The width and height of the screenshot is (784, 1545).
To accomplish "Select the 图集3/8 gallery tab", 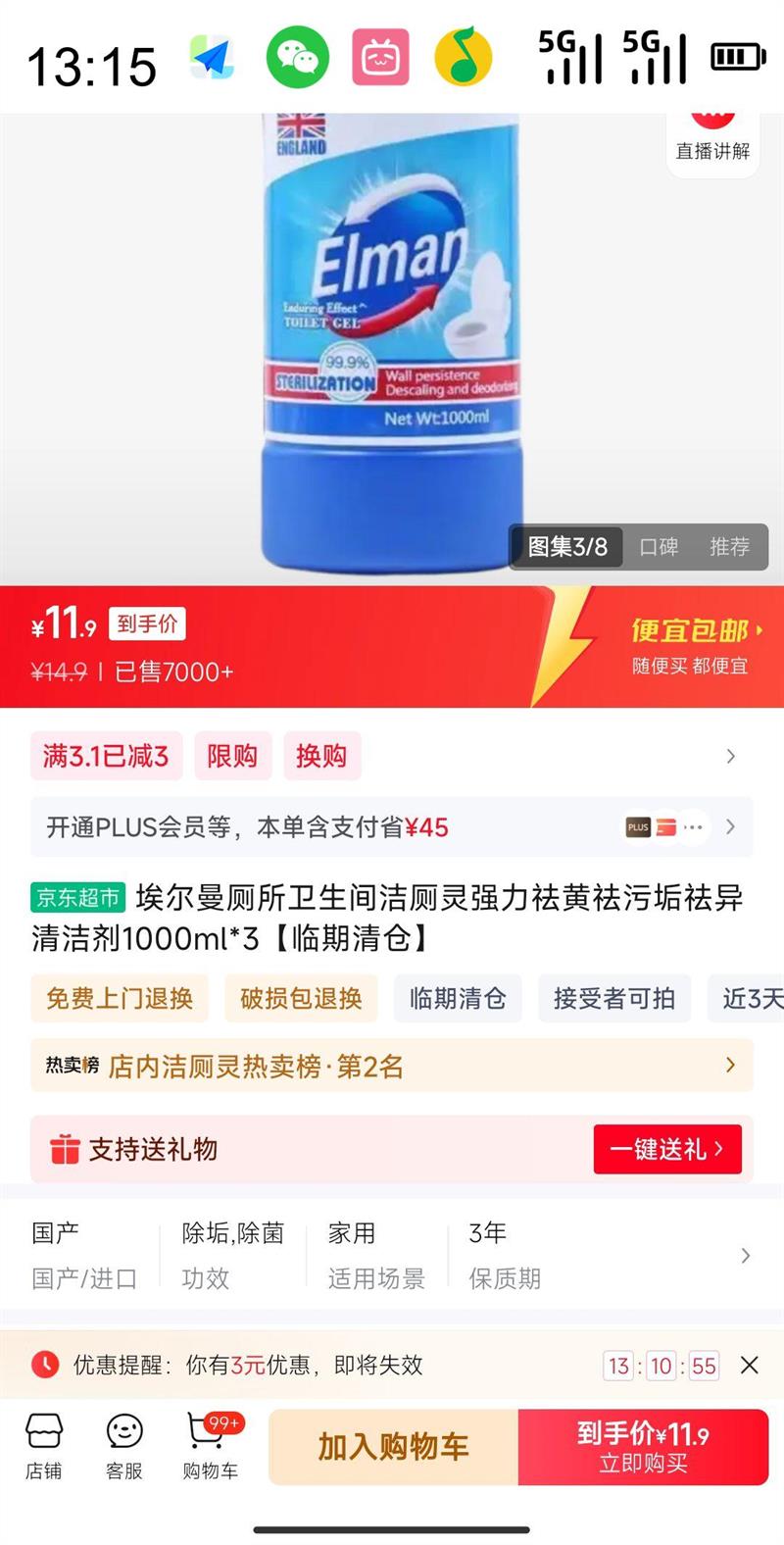I will pos(567,546).
